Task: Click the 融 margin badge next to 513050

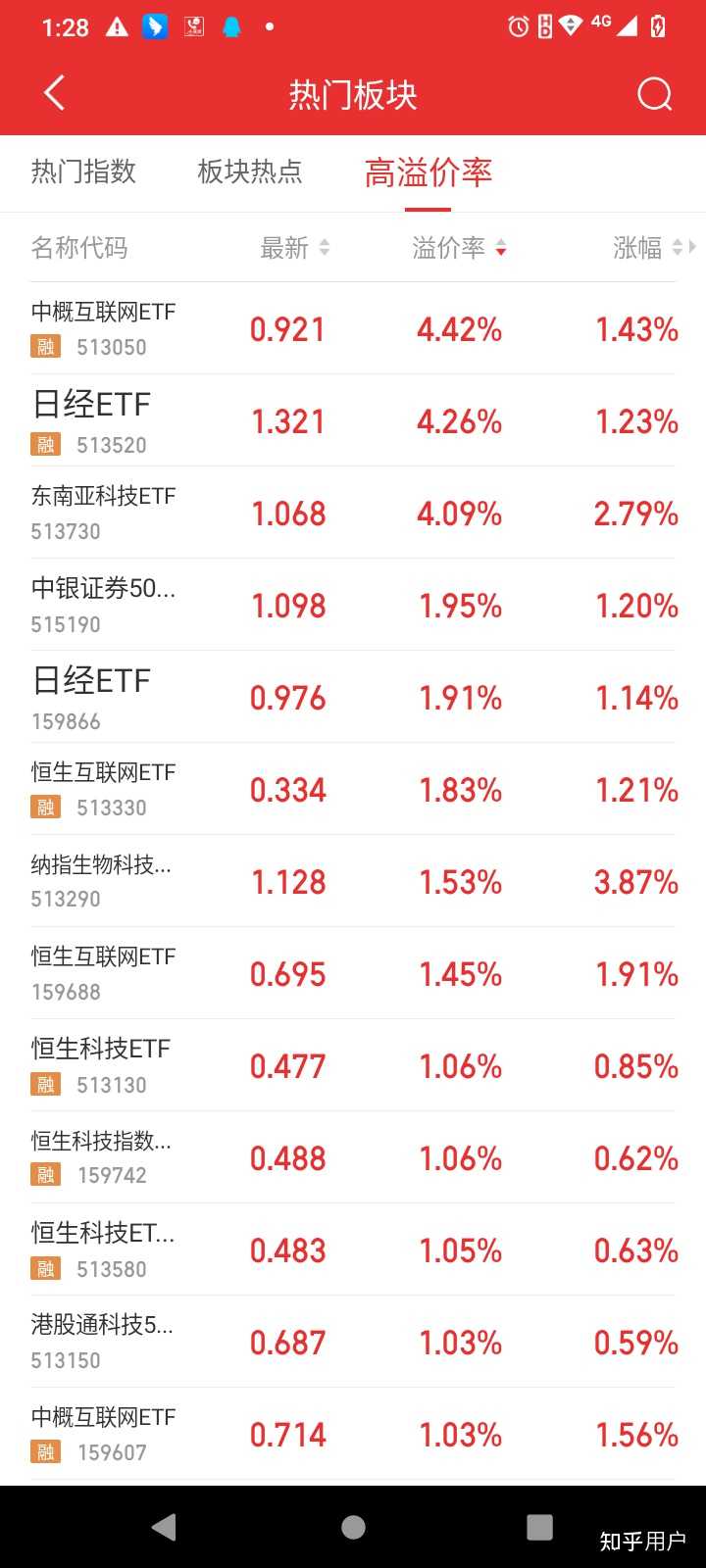Action: pyautogui.click(x=44, y=346)
